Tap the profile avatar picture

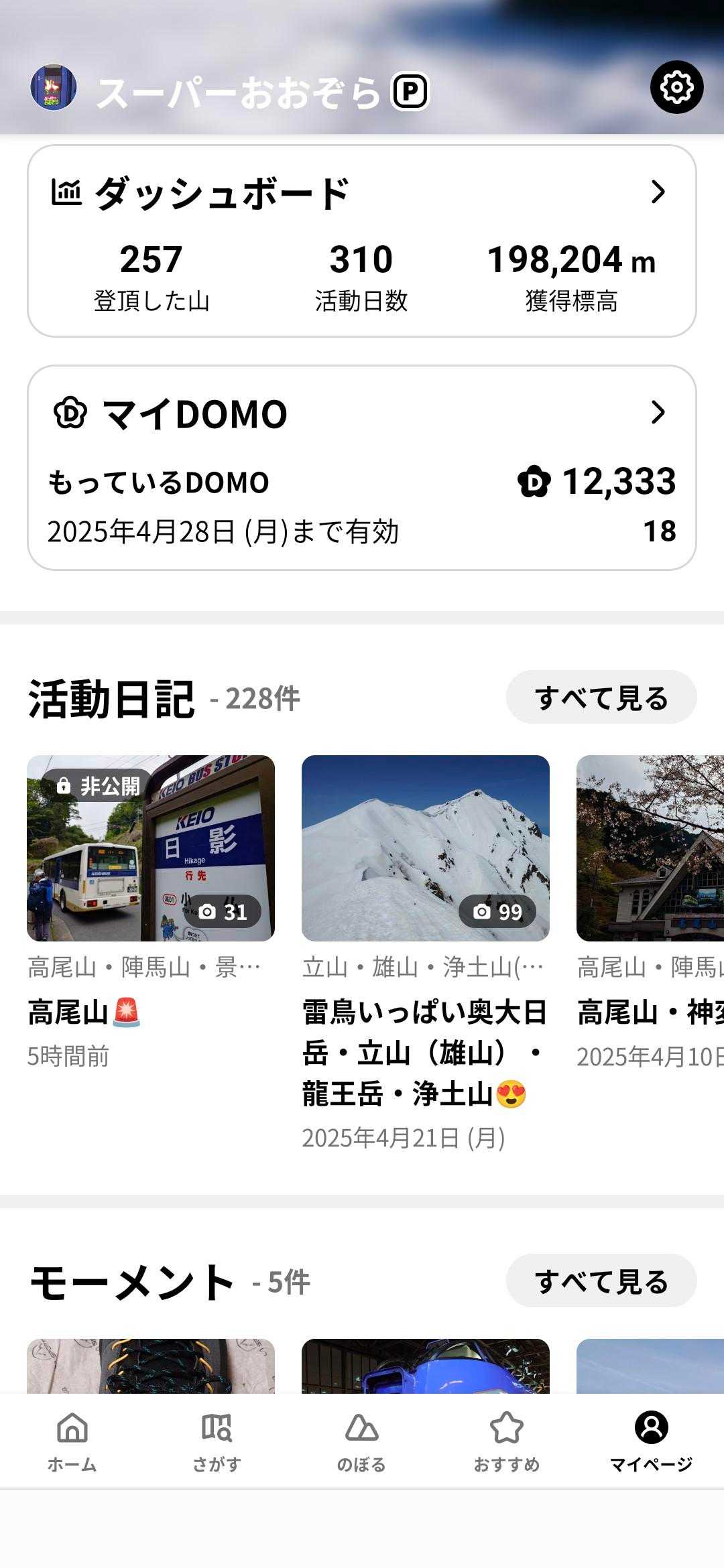click(54, 88)
